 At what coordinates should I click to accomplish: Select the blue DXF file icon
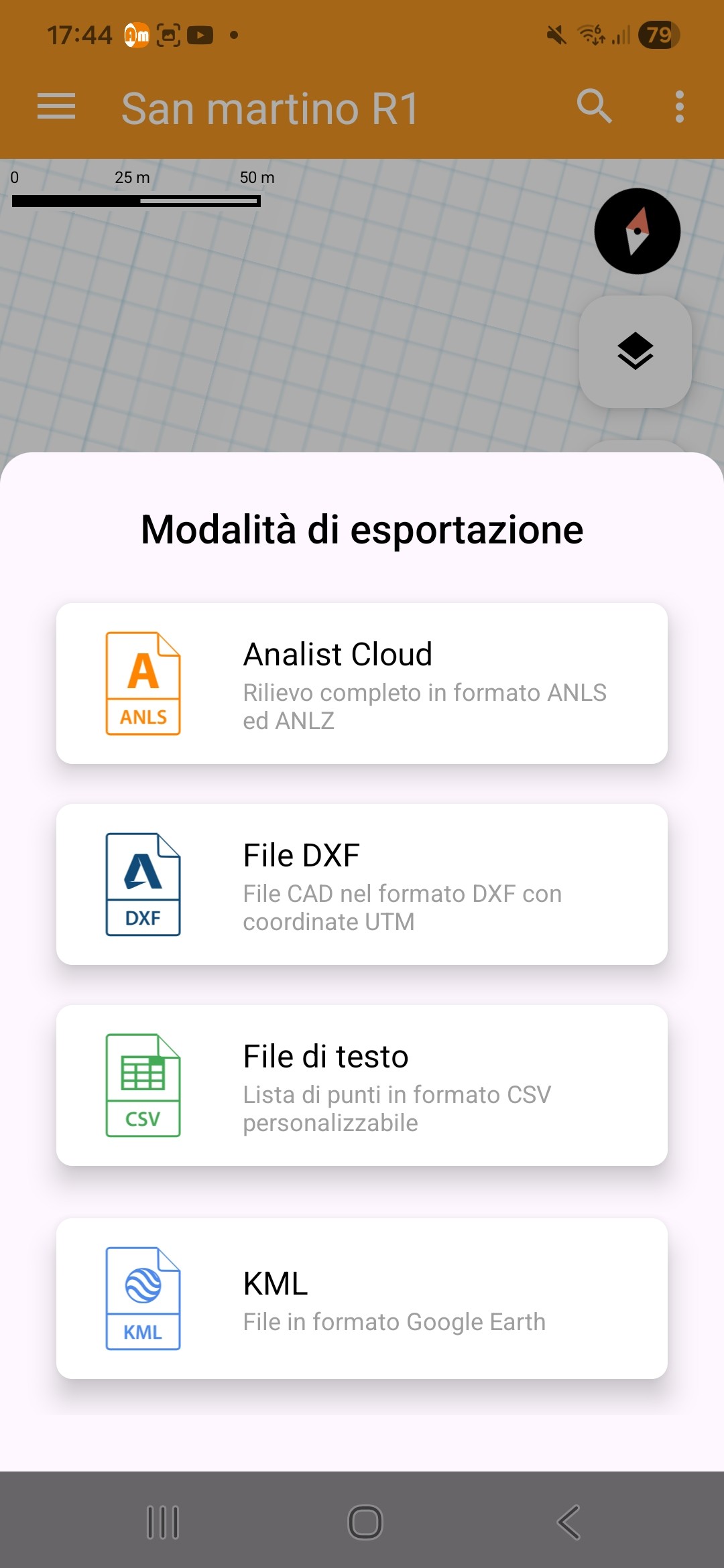(x=143, y=883)
